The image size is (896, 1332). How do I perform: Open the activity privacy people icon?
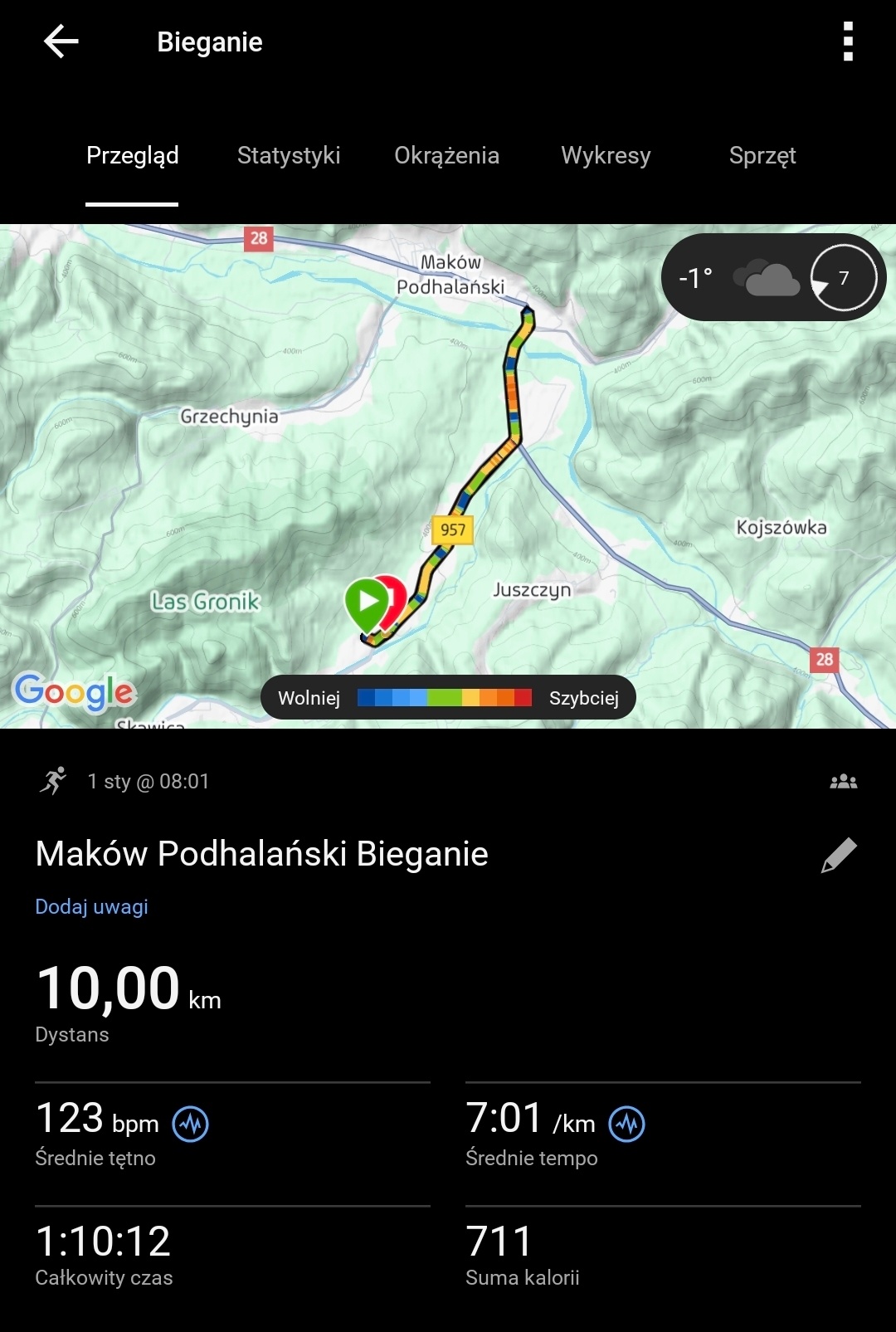(844, 782)
